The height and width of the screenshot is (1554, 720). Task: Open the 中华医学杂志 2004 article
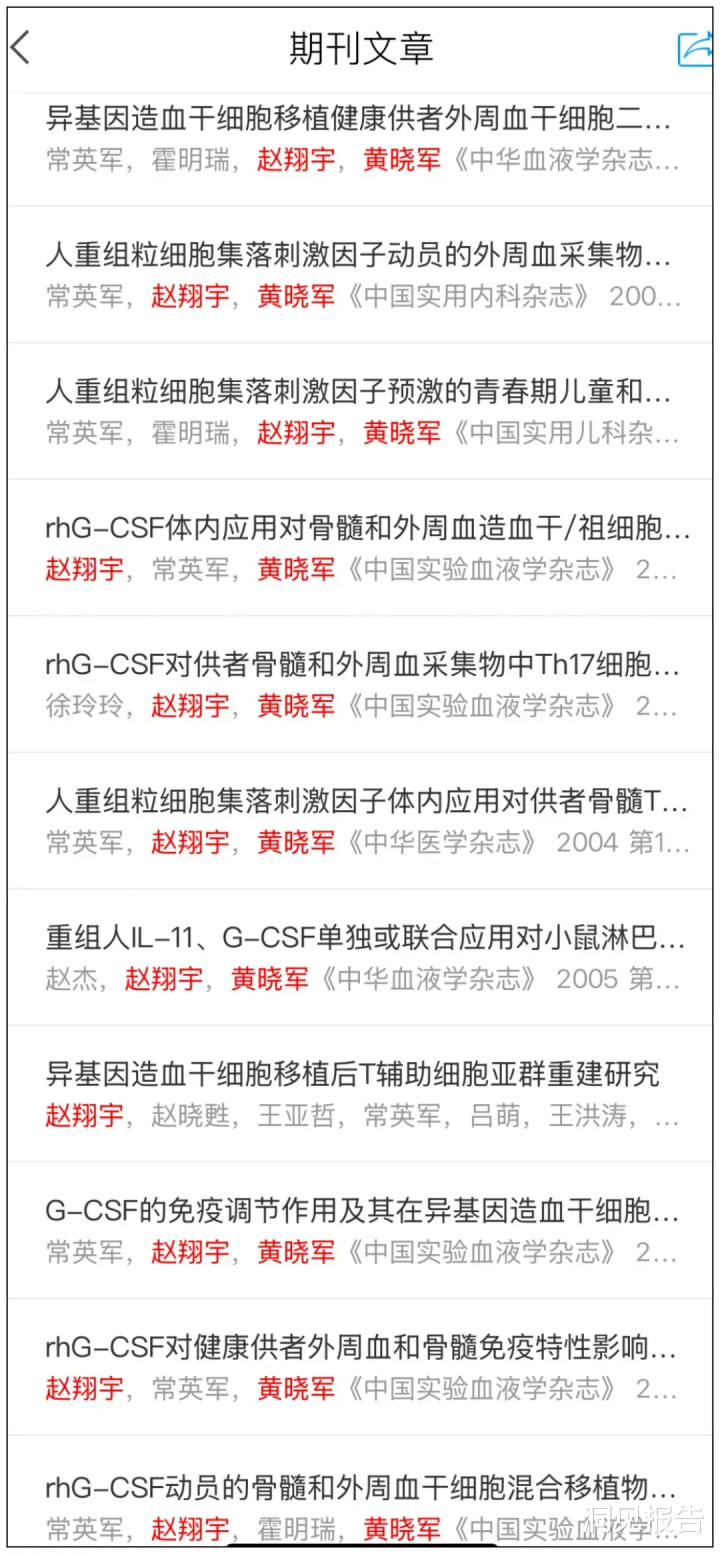[x=360, y=821]
